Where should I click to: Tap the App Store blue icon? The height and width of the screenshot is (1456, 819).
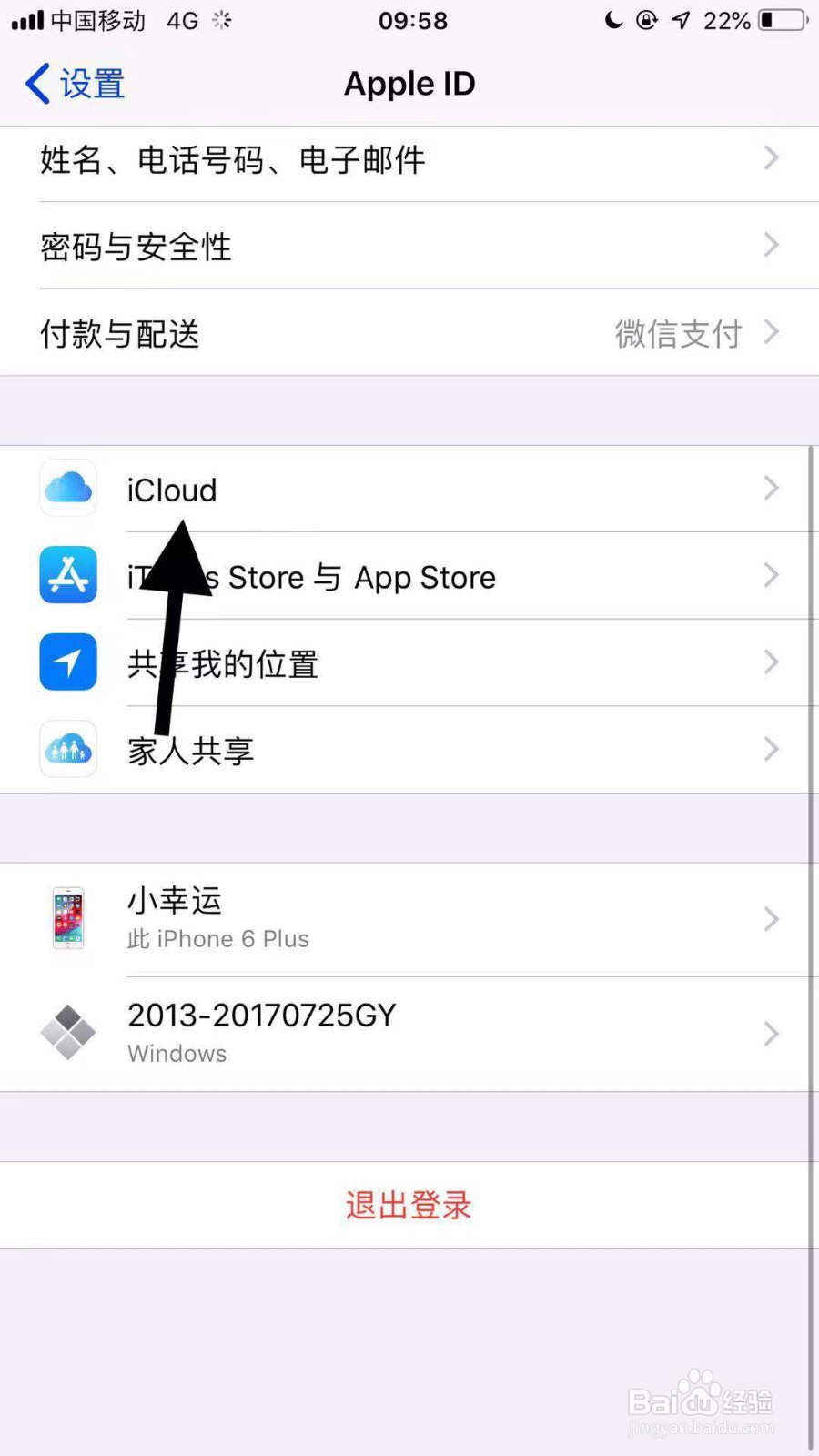click(68, 575)
